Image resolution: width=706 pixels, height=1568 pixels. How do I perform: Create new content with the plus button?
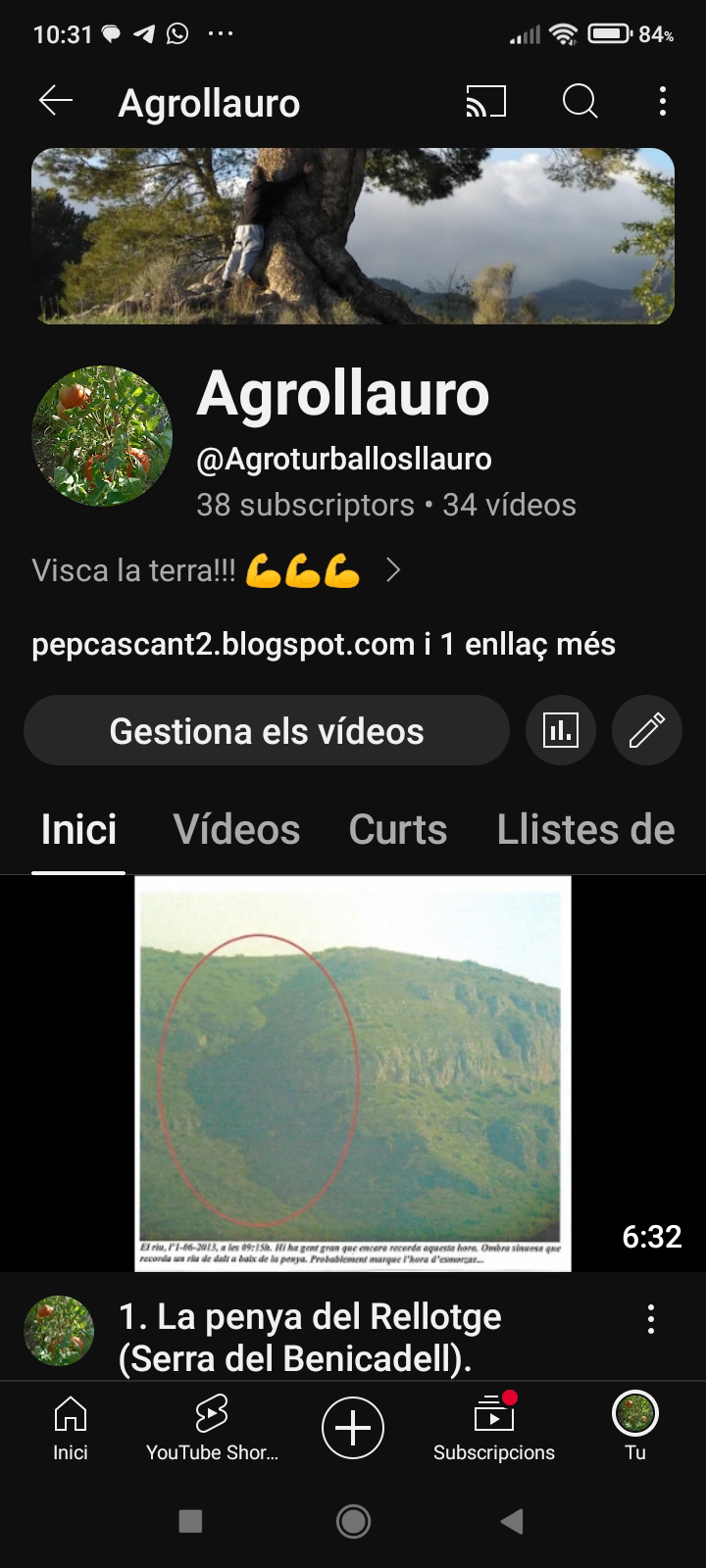point(353,1428)
